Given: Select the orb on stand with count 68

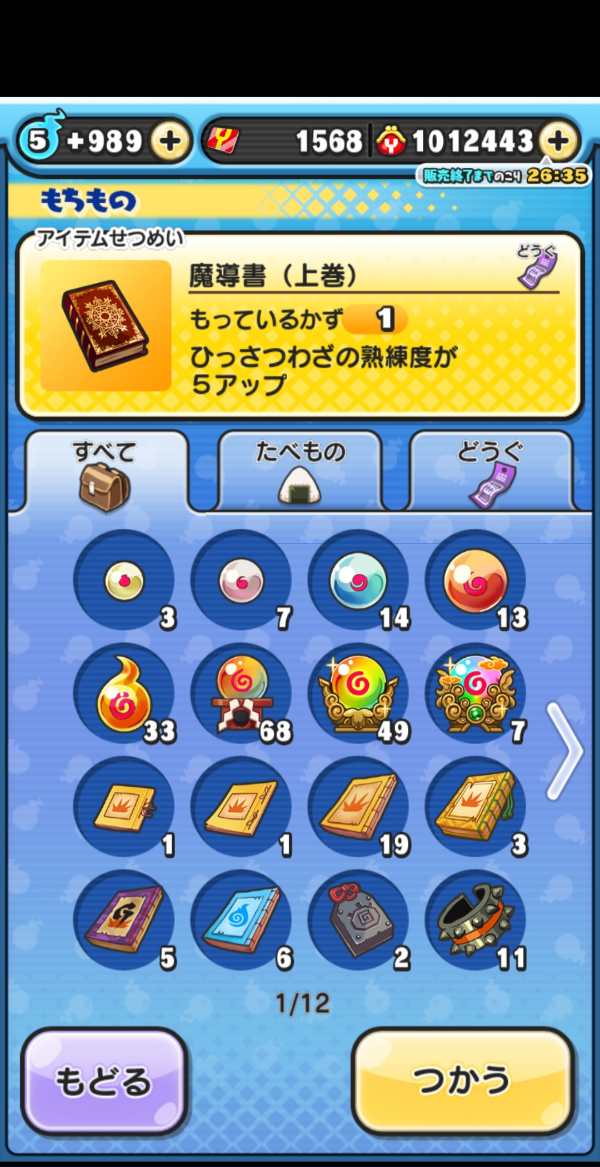Looking at the screenshot, I should 241,694.
